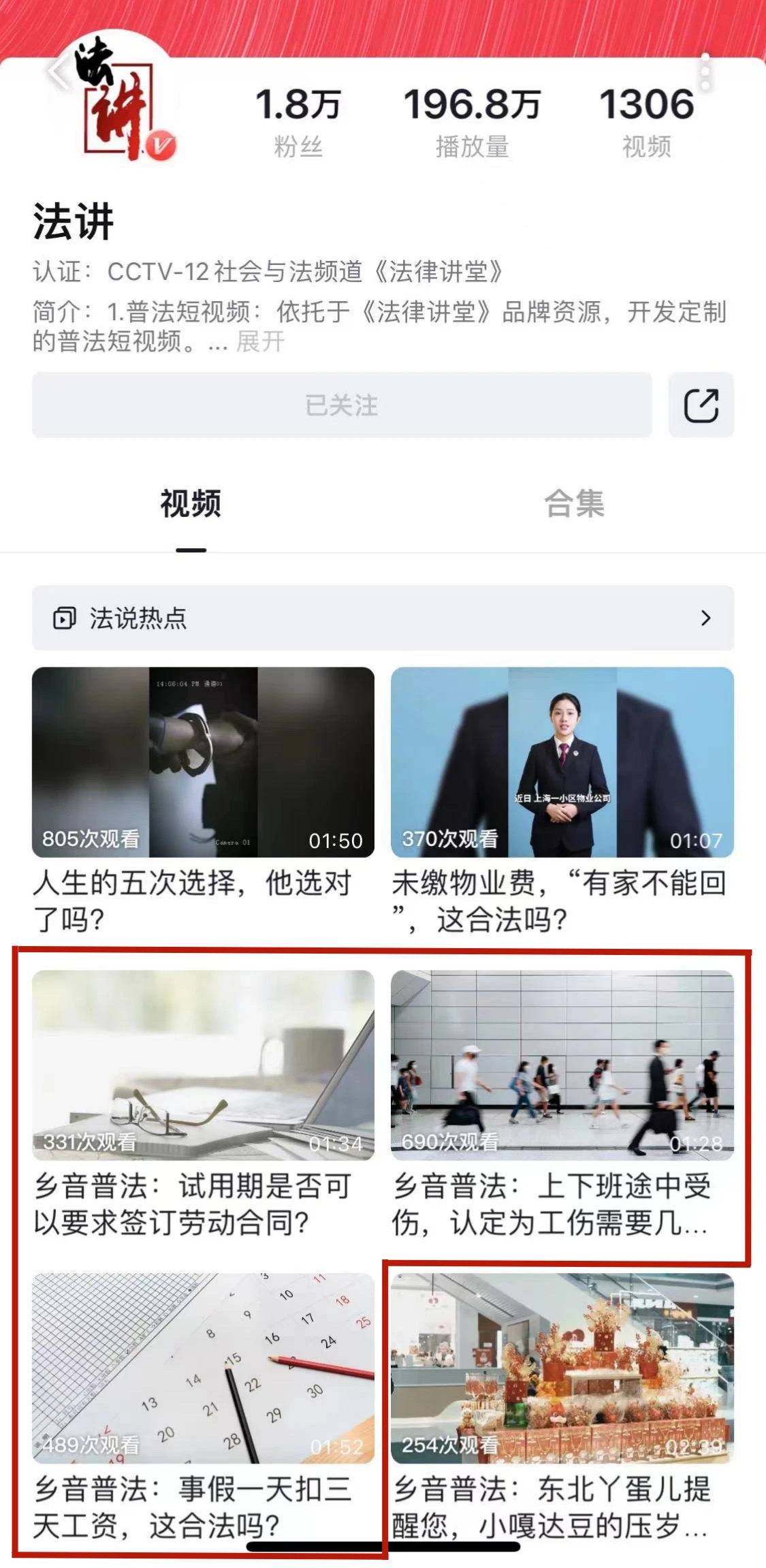Open the 法说热点 collection row

pyautogui.click(x=383, y=618)
